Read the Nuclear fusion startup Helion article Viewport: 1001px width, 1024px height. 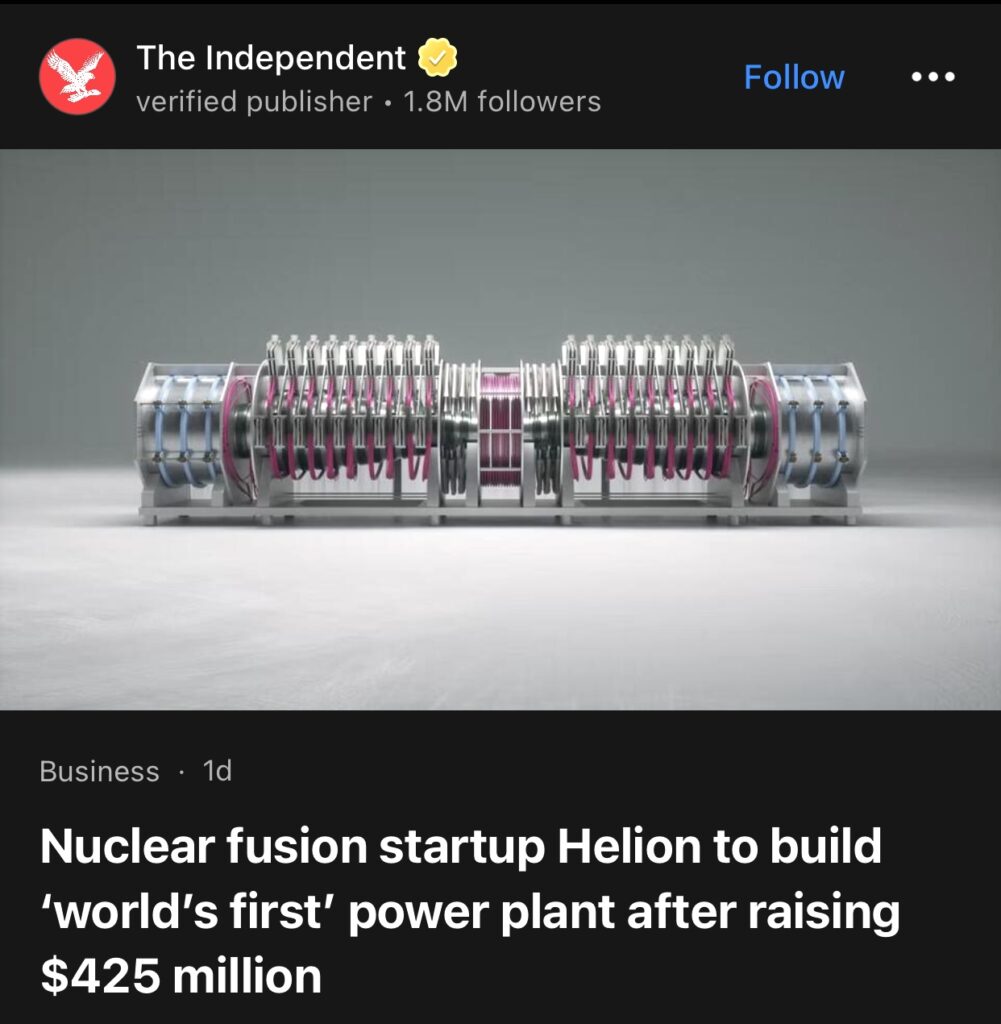point(470,910)
